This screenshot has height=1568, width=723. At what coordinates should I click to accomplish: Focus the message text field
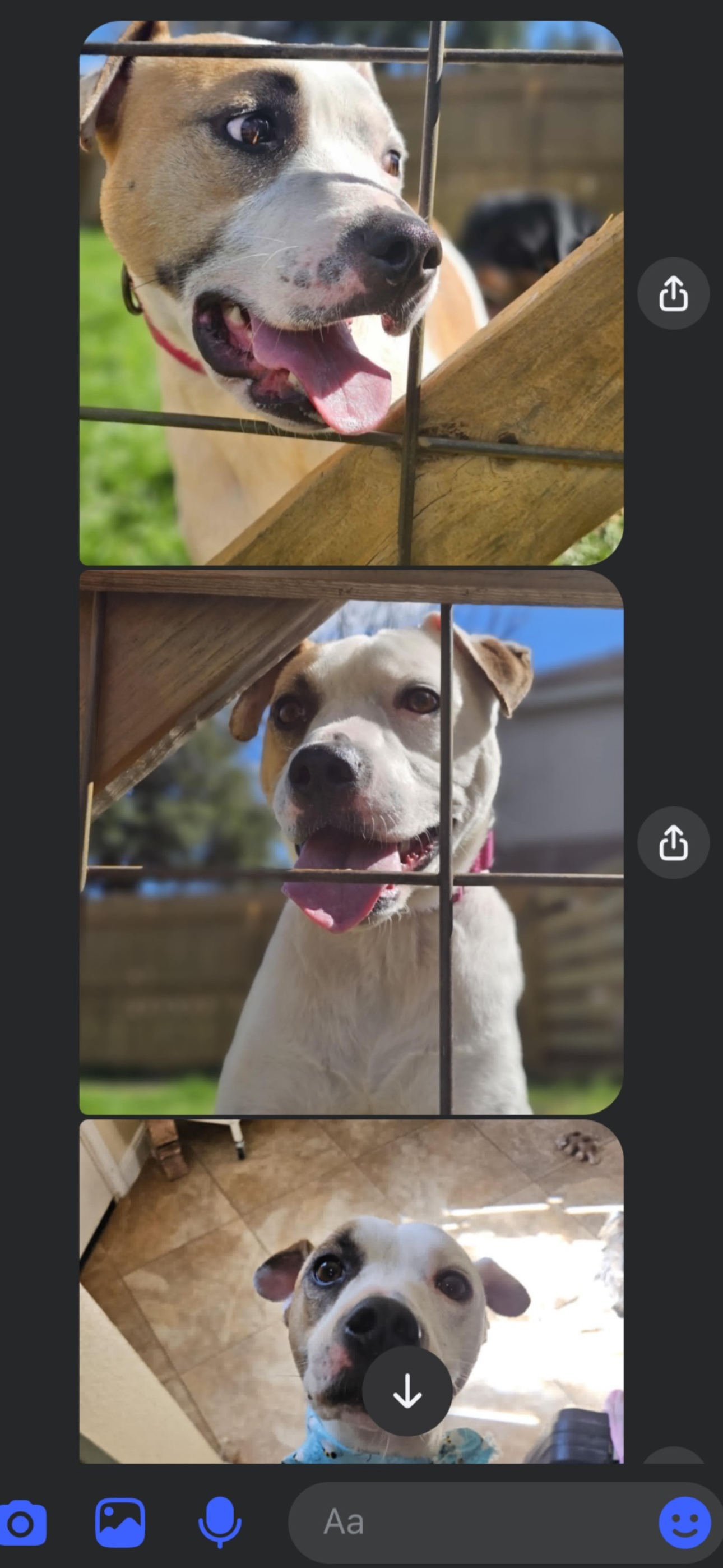pyautogui.click(x=475, y=1523)
